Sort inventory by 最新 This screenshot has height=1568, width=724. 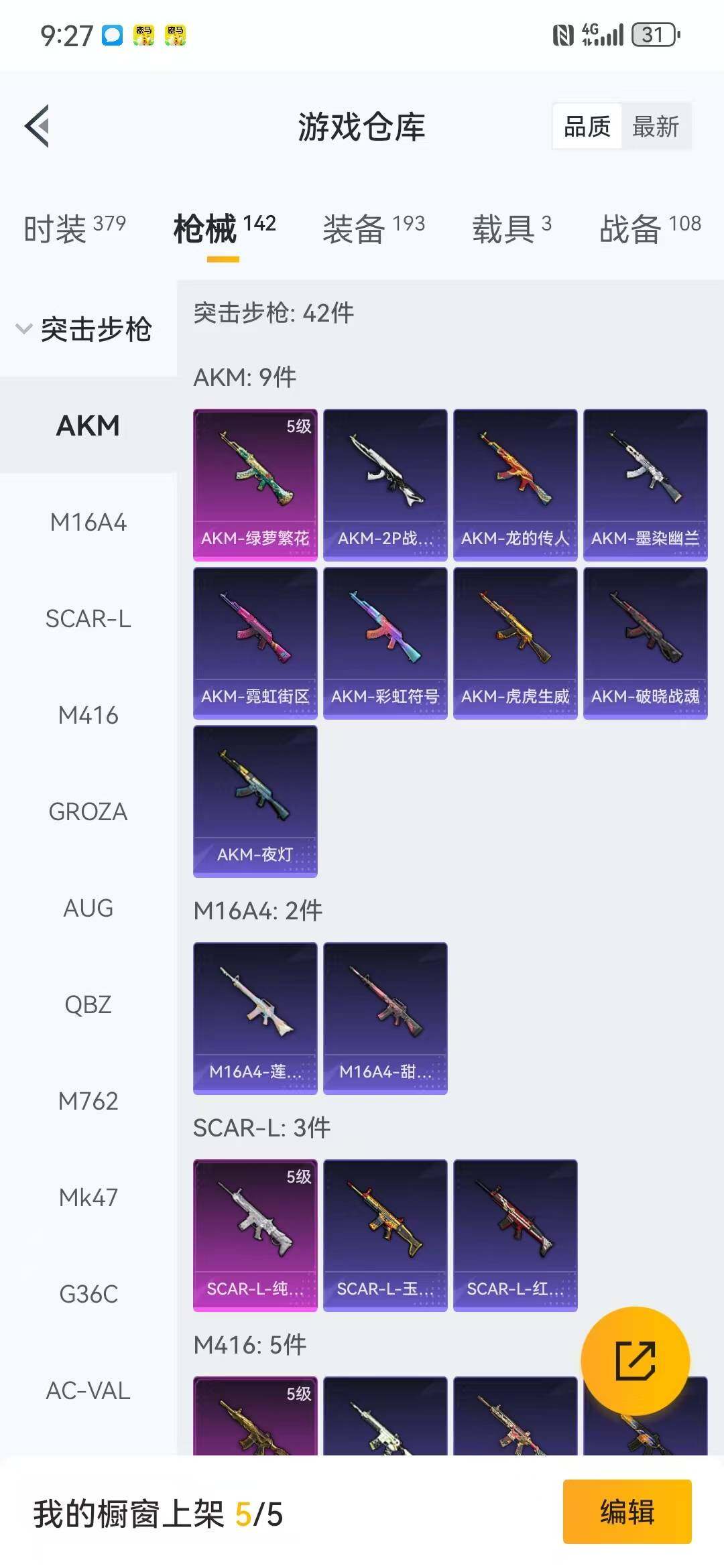(655, 126)
